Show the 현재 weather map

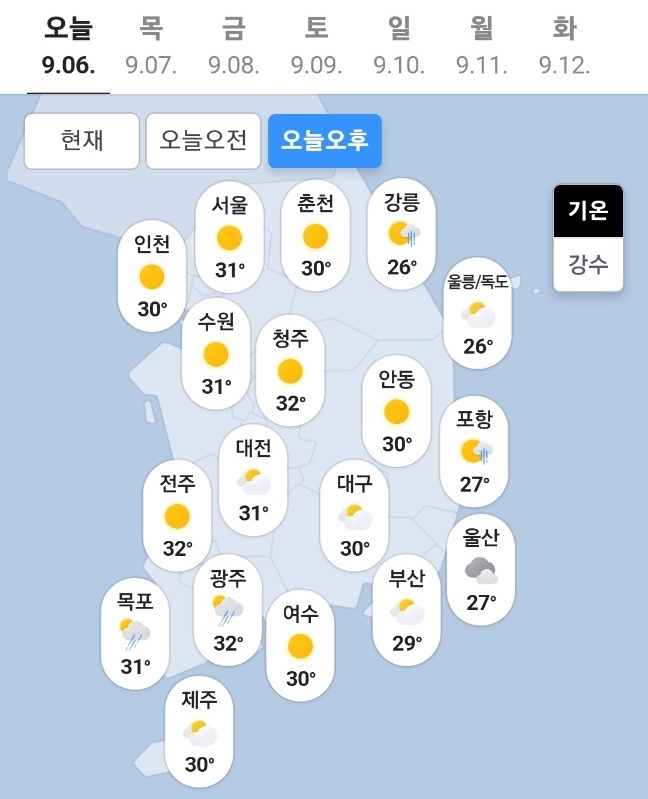tap(81, 141)
